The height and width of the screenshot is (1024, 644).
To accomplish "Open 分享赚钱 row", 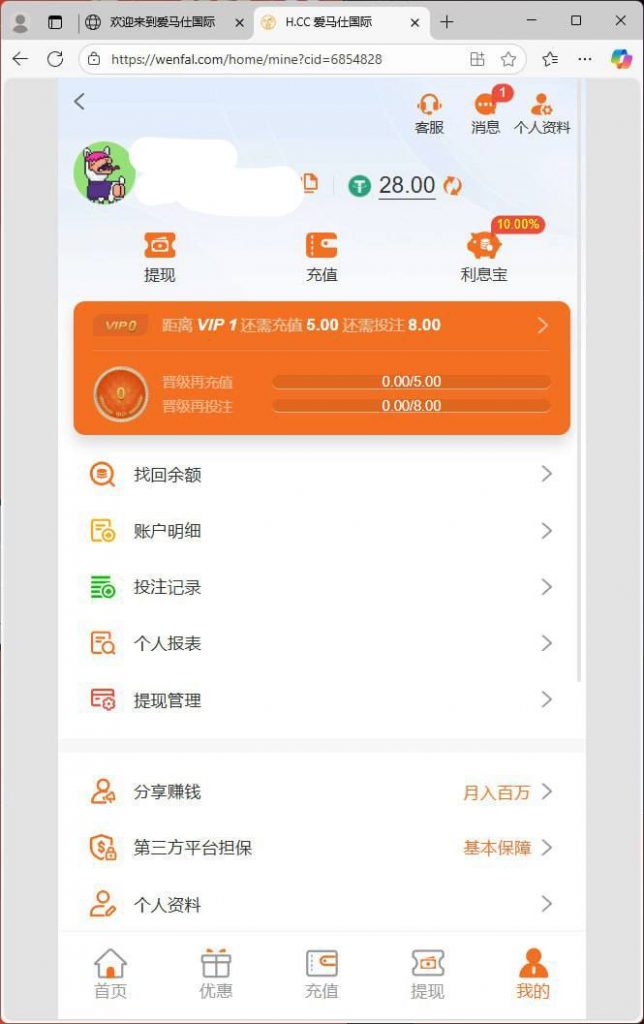I will pyautogui.click(x=321, y=792).
